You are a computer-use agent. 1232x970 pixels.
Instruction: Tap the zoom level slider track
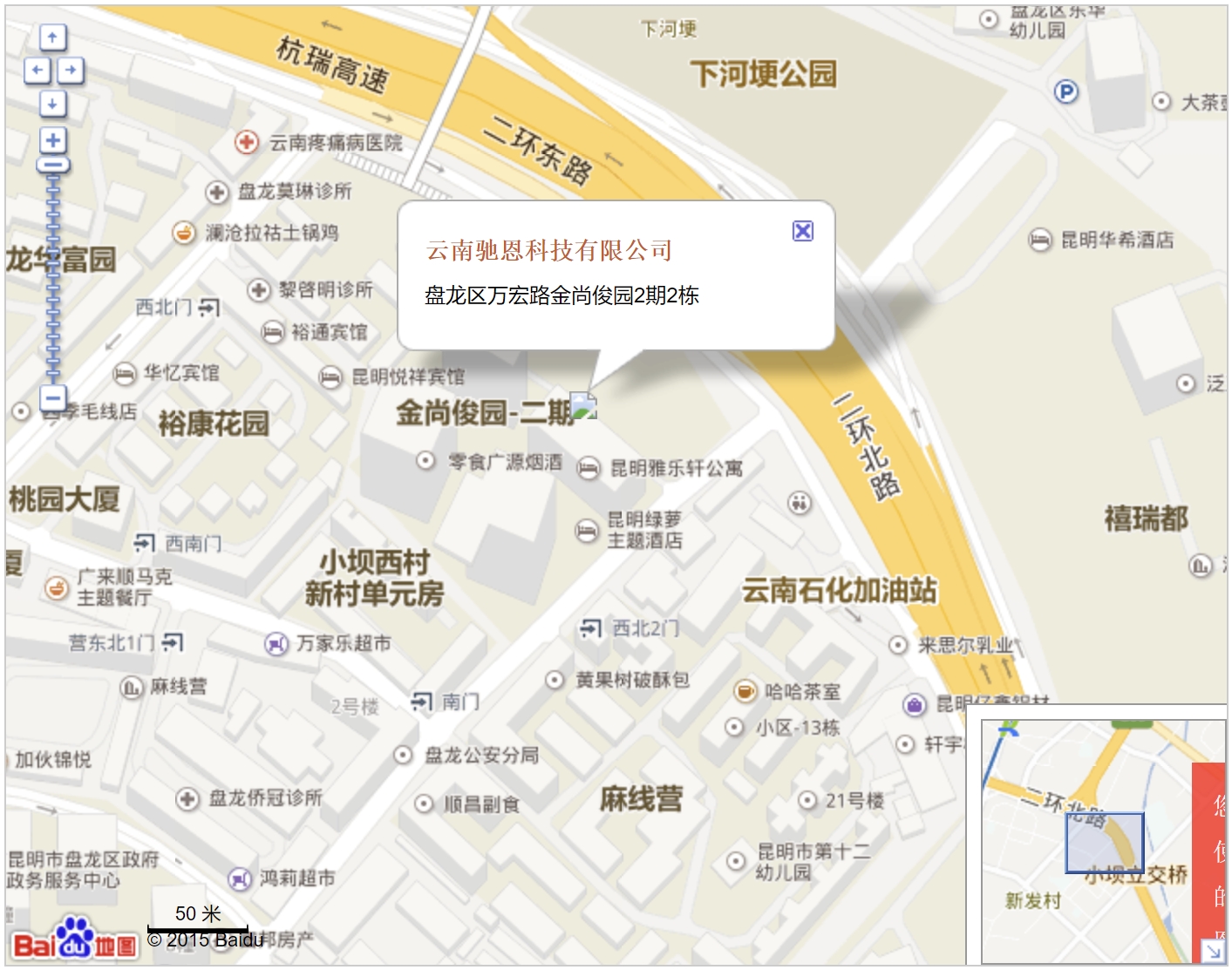(x=53, y=279)
